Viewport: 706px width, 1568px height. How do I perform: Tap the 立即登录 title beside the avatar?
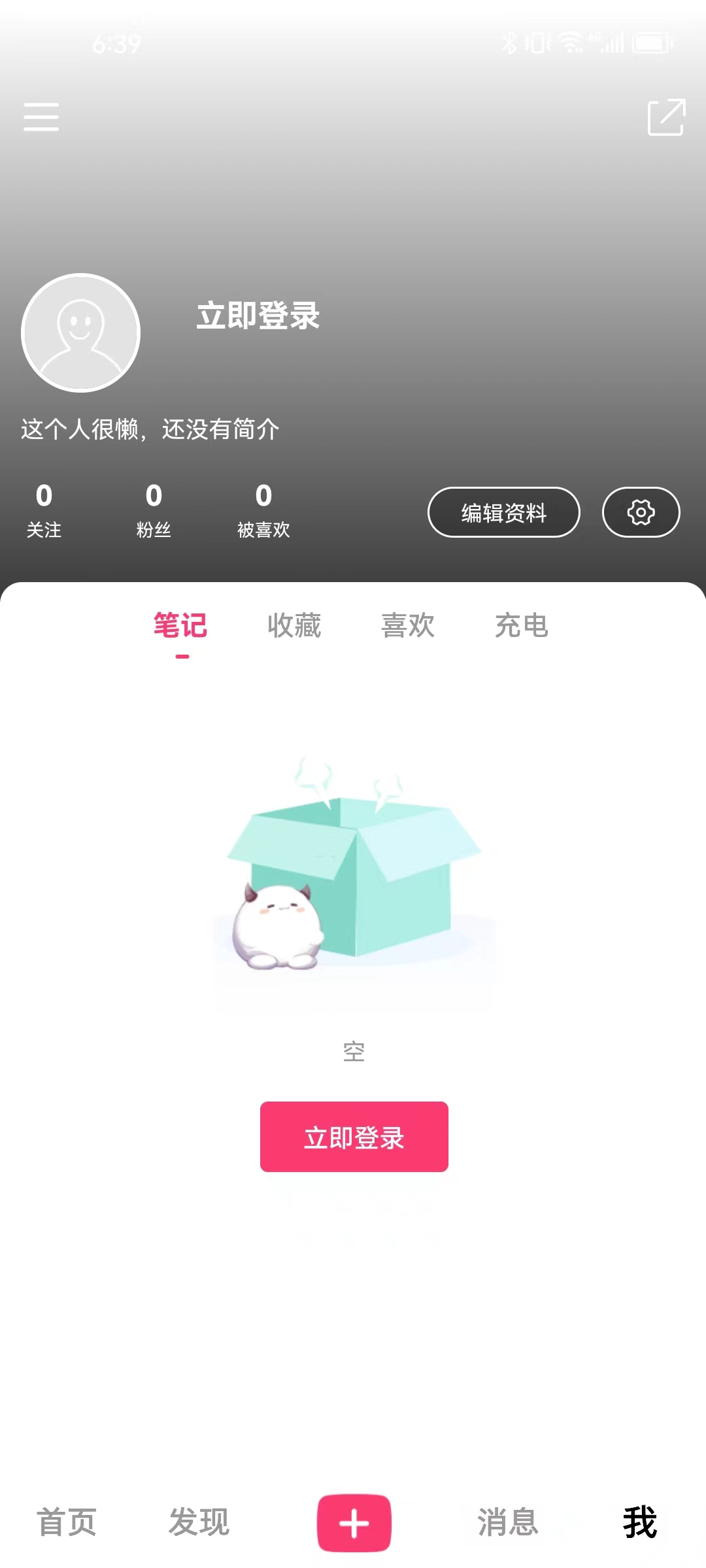[258, 316]
